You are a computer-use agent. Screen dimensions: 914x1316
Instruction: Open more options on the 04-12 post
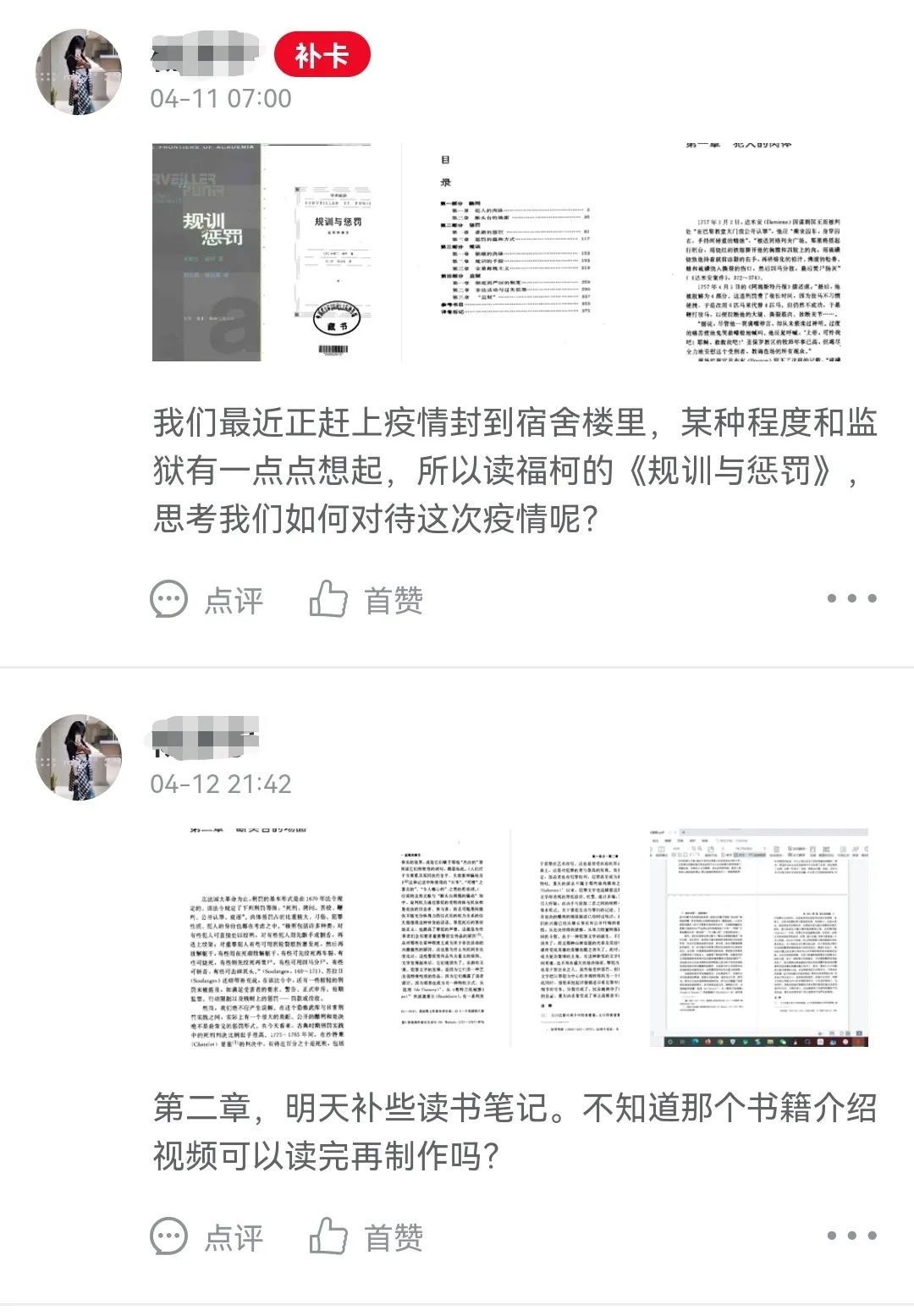pos(851,1236)
